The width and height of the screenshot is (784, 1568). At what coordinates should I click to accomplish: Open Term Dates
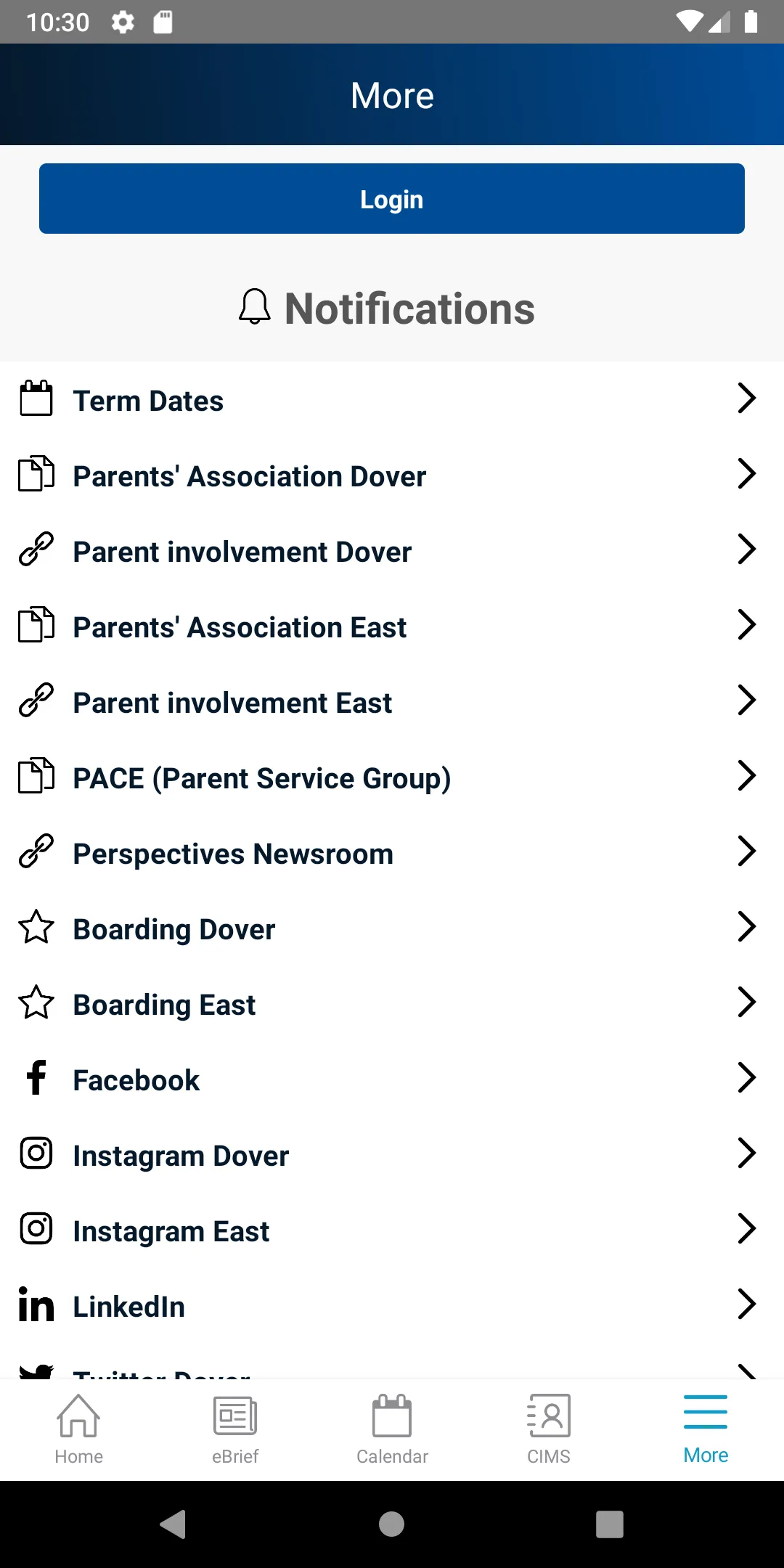coord(392,399)
